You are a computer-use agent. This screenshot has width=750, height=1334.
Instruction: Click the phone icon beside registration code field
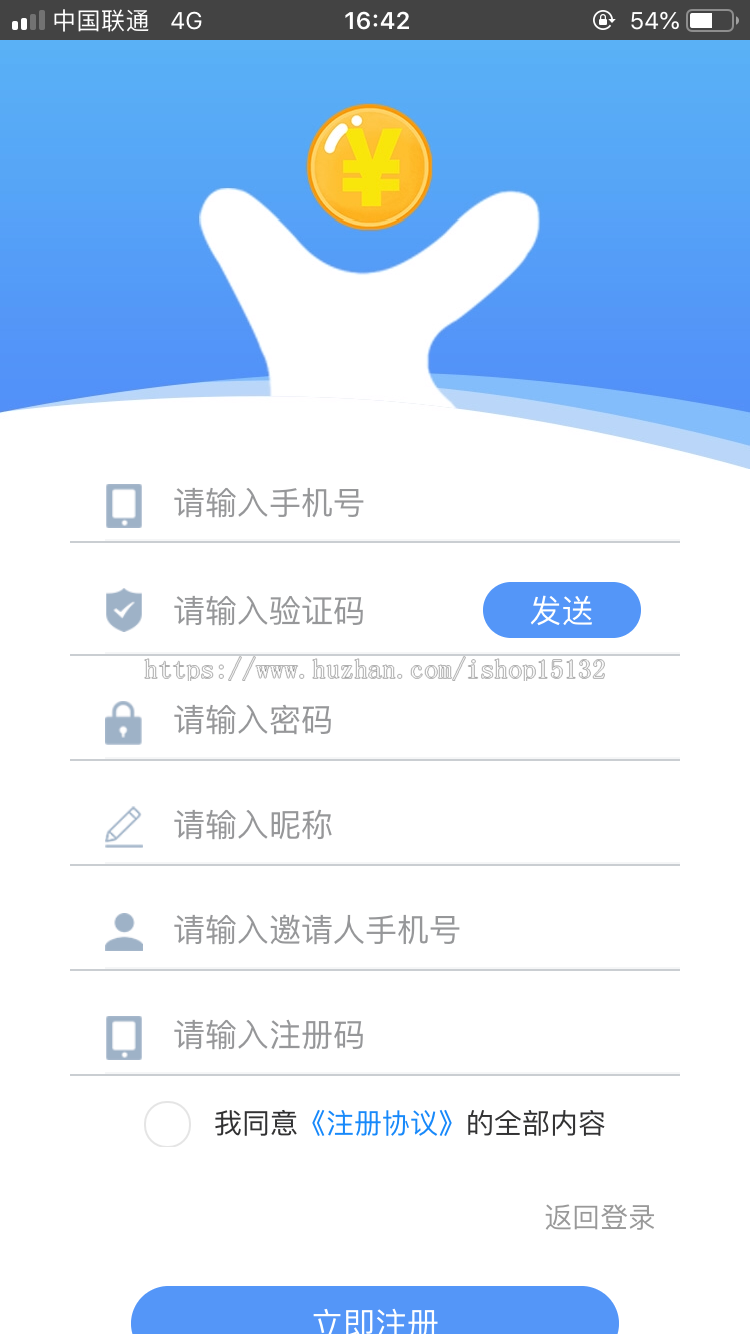click(x=124, y=1036)
